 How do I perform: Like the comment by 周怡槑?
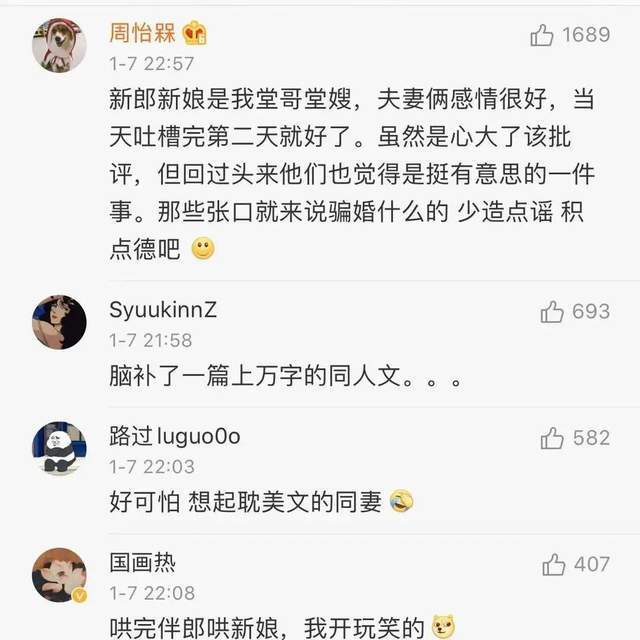tap(542, 36)
